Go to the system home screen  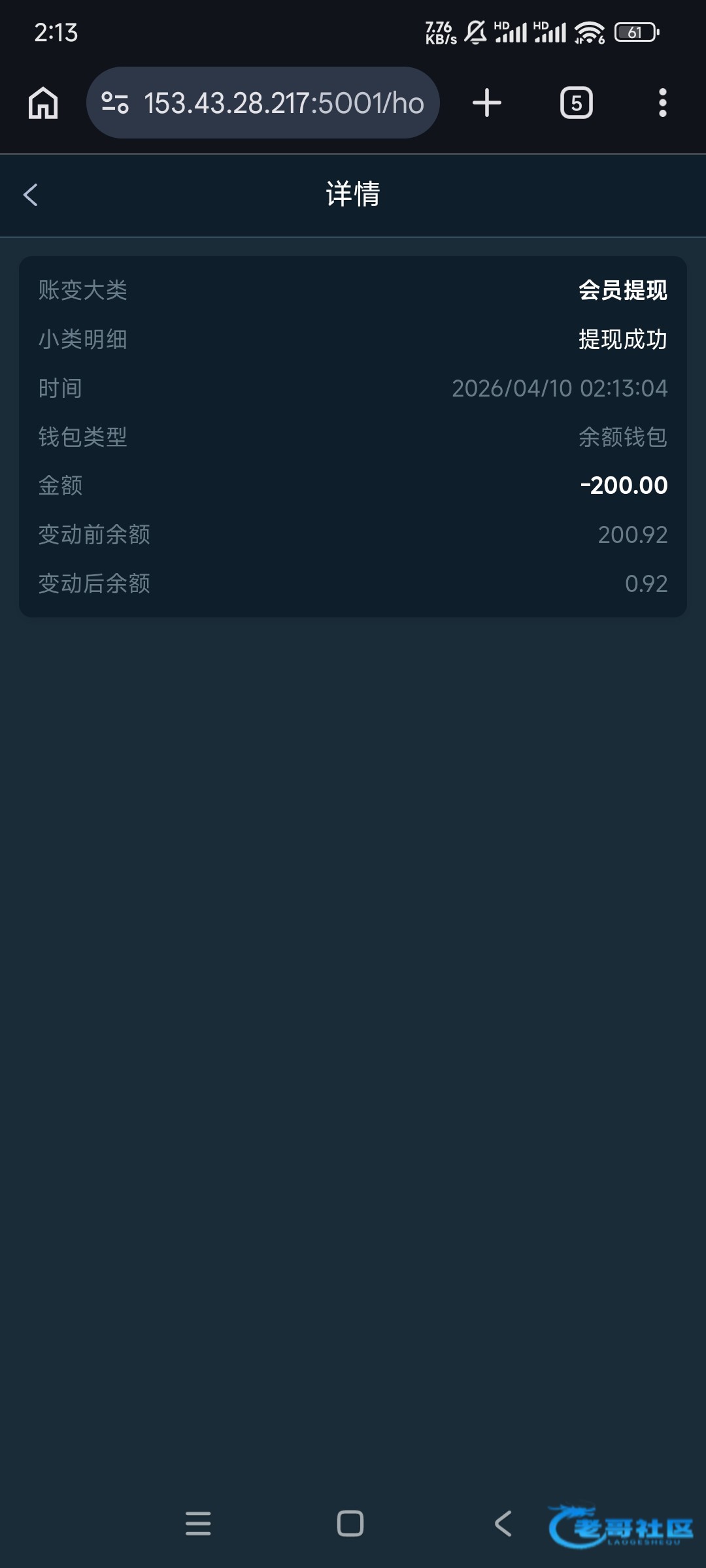(x=350, y=1524)
